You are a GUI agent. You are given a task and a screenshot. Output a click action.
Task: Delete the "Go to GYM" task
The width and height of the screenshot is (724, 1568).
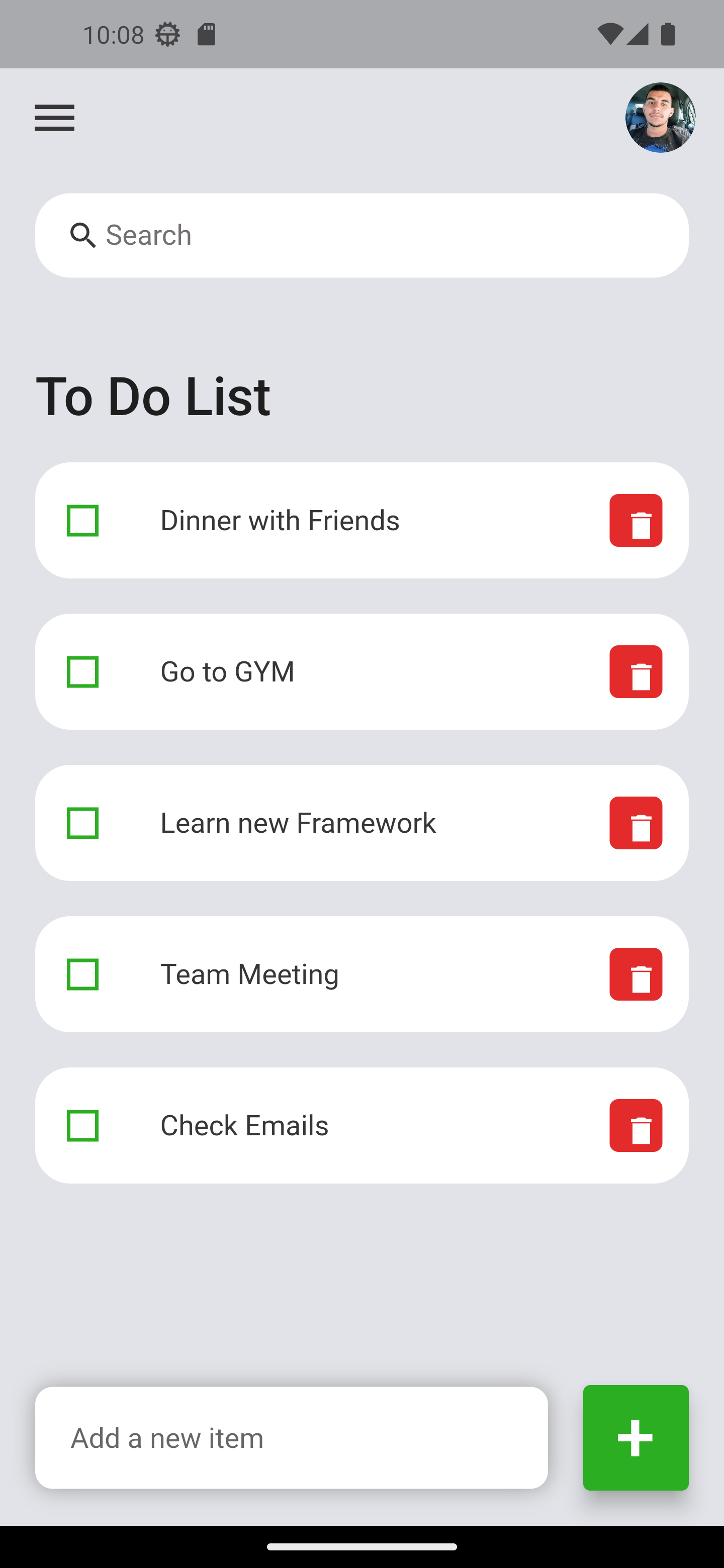(x=636, y=672)
